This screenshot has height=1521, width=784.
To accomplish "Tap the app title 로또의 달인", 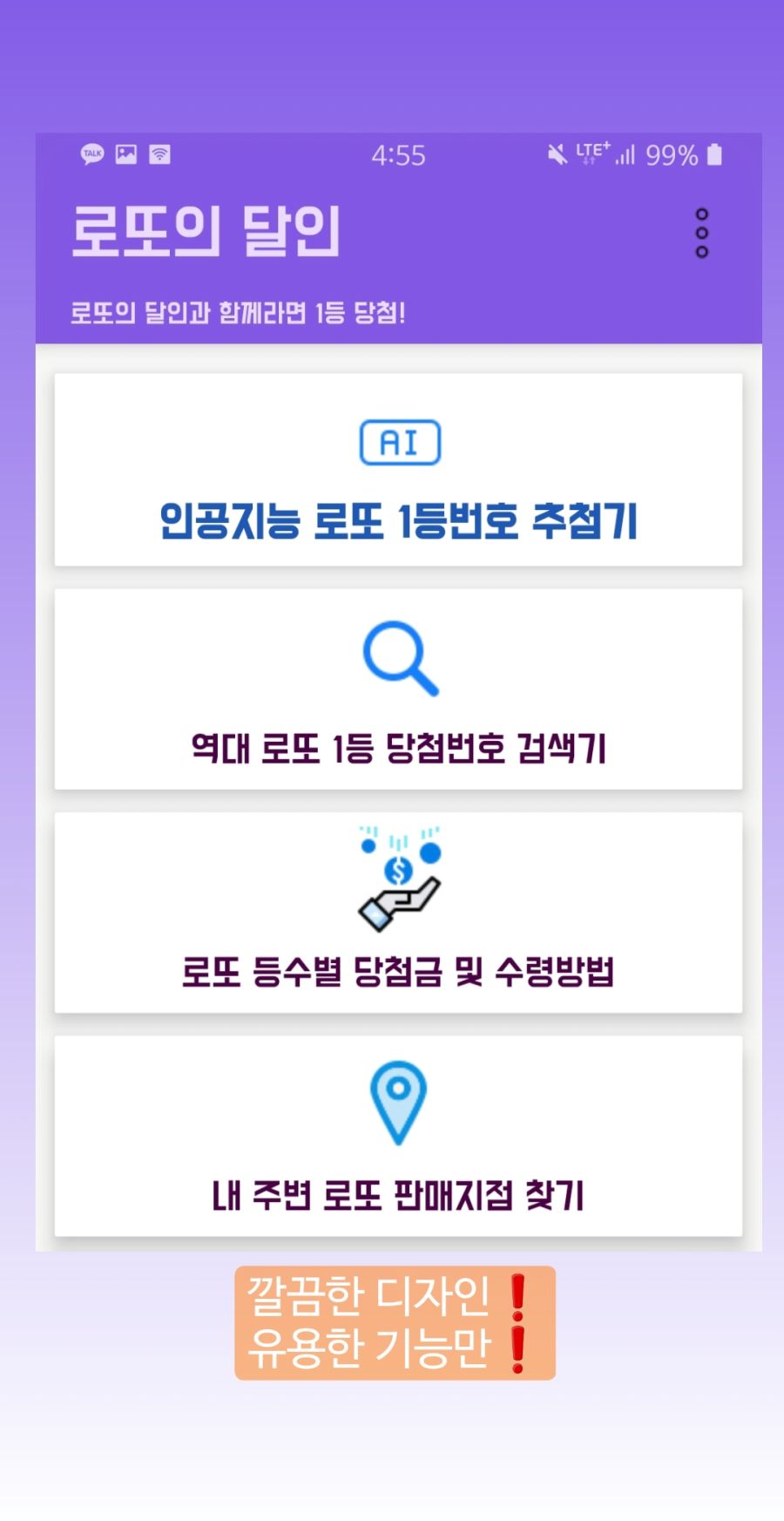I will point(205,230).
